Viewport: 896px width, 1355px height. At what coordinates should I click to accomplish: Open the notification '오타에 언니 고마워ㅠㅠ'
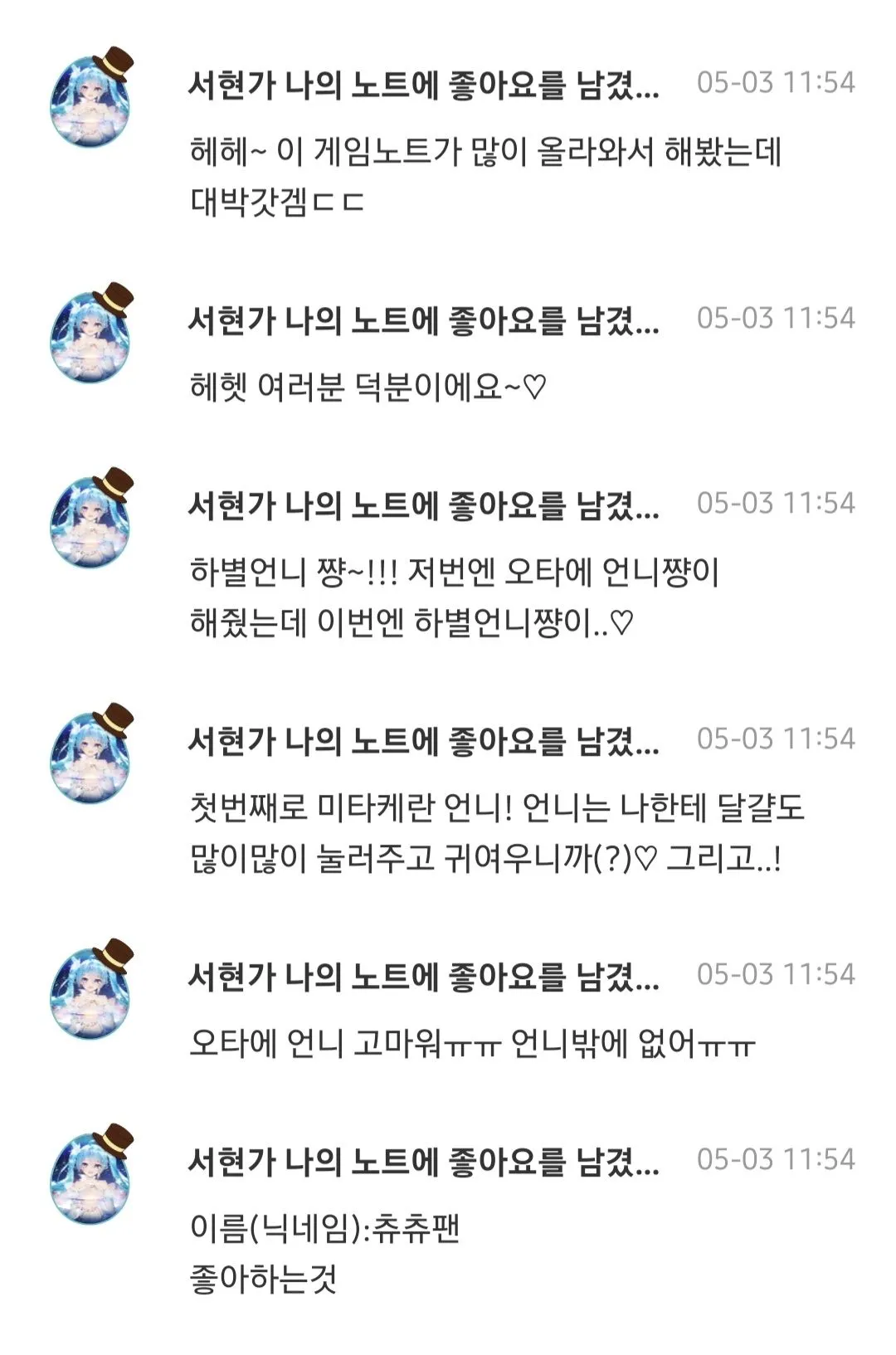[x=471, y=1043]
